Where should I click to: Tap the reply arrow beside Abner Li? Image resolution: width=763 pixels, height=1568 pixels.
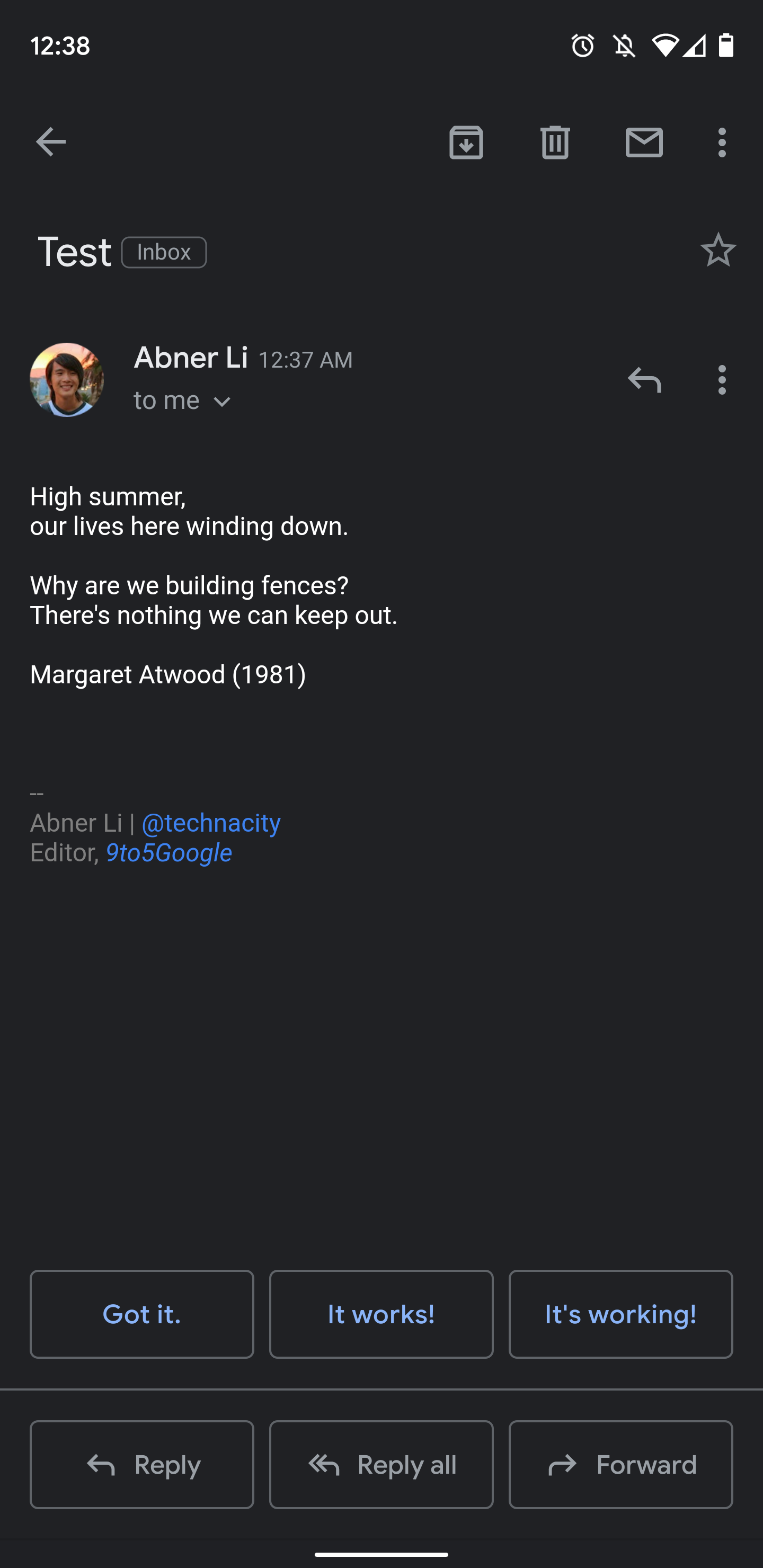644,380
